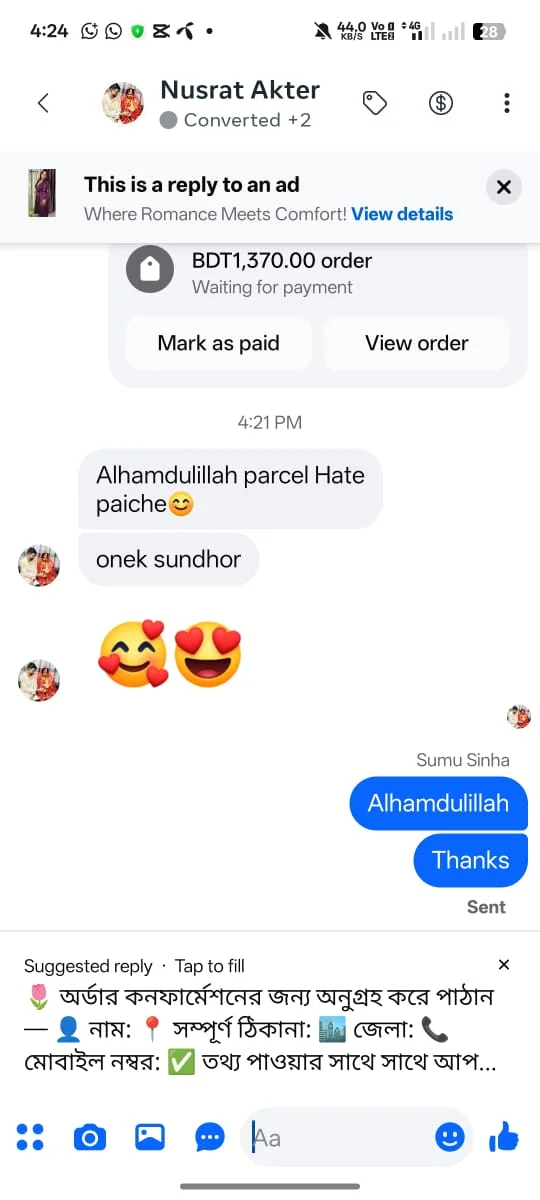Tap the View details link in ad banner

pyautogui.click(x=402, y=214)
